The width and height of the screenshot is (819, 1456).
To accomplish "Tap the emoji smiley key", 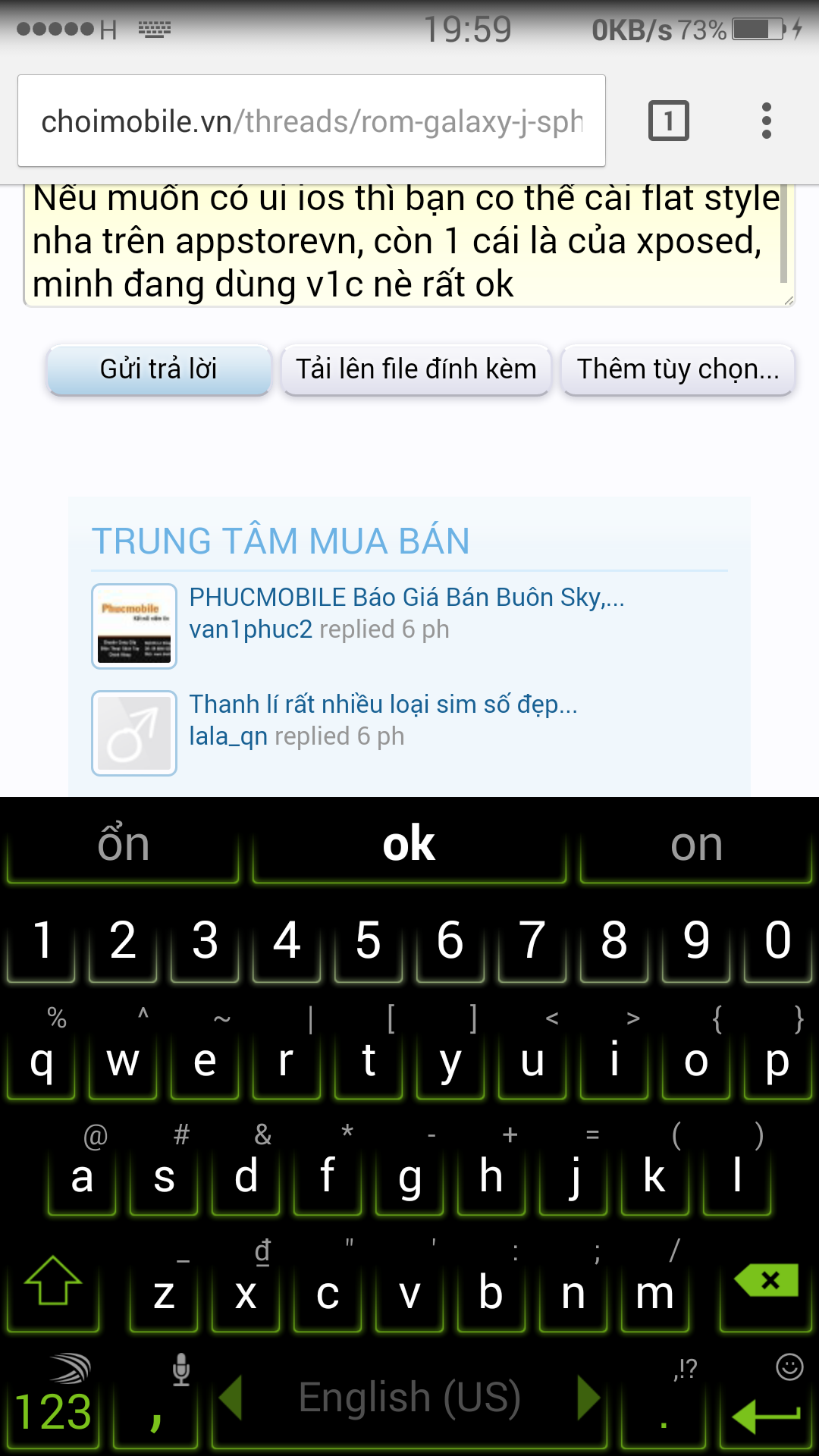I will [x=789, y=1367].
